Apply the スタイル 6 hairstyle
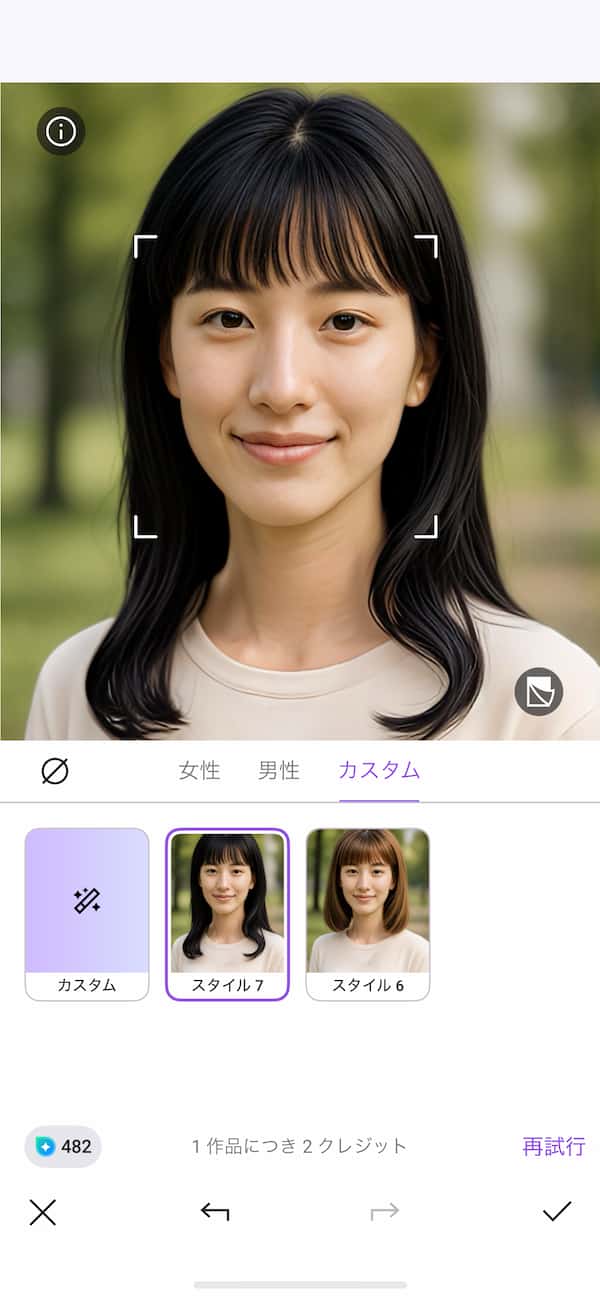Screen dimensions: 600x1301 368,914
